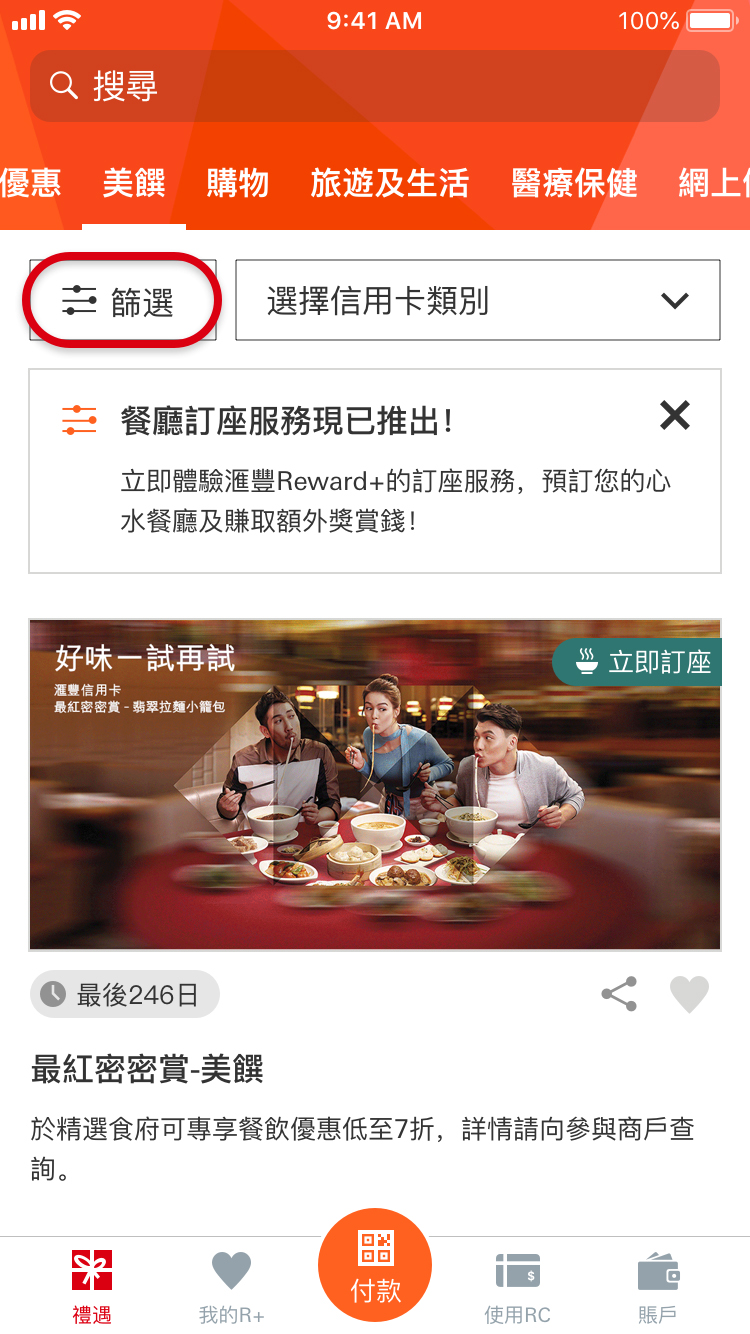Switch to the 旅遊及生活 tab

tap(389, 183)
